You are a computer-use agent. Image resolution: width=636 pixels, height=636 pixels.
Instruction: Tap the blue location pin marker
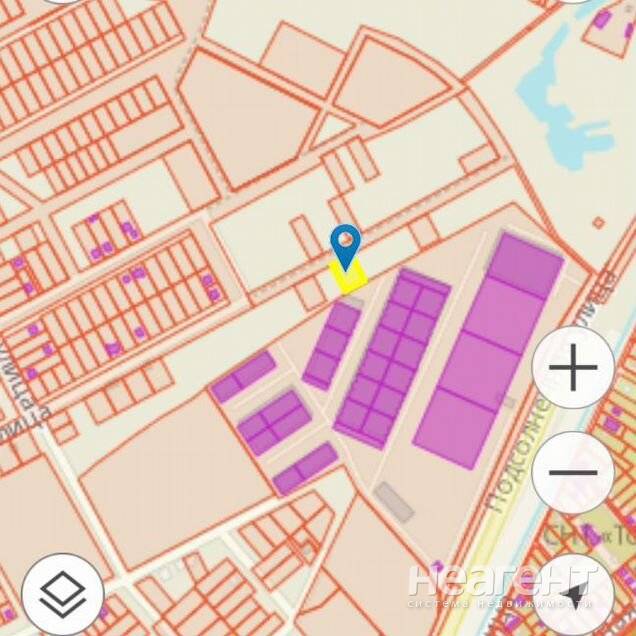(345, 245)
